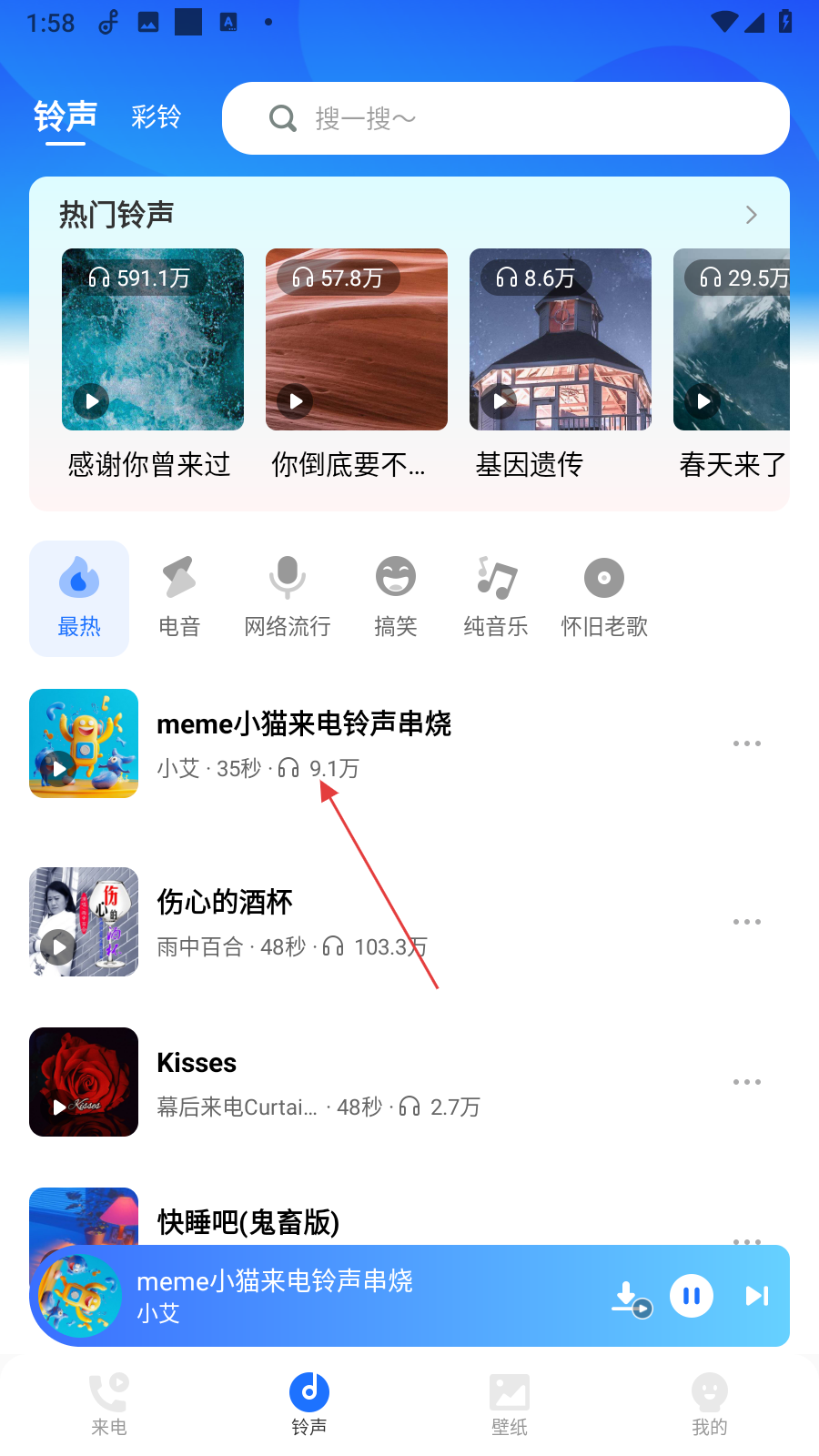
Task: Open the 基因遗传 ringtone card
Action: (x=560, y=339)
